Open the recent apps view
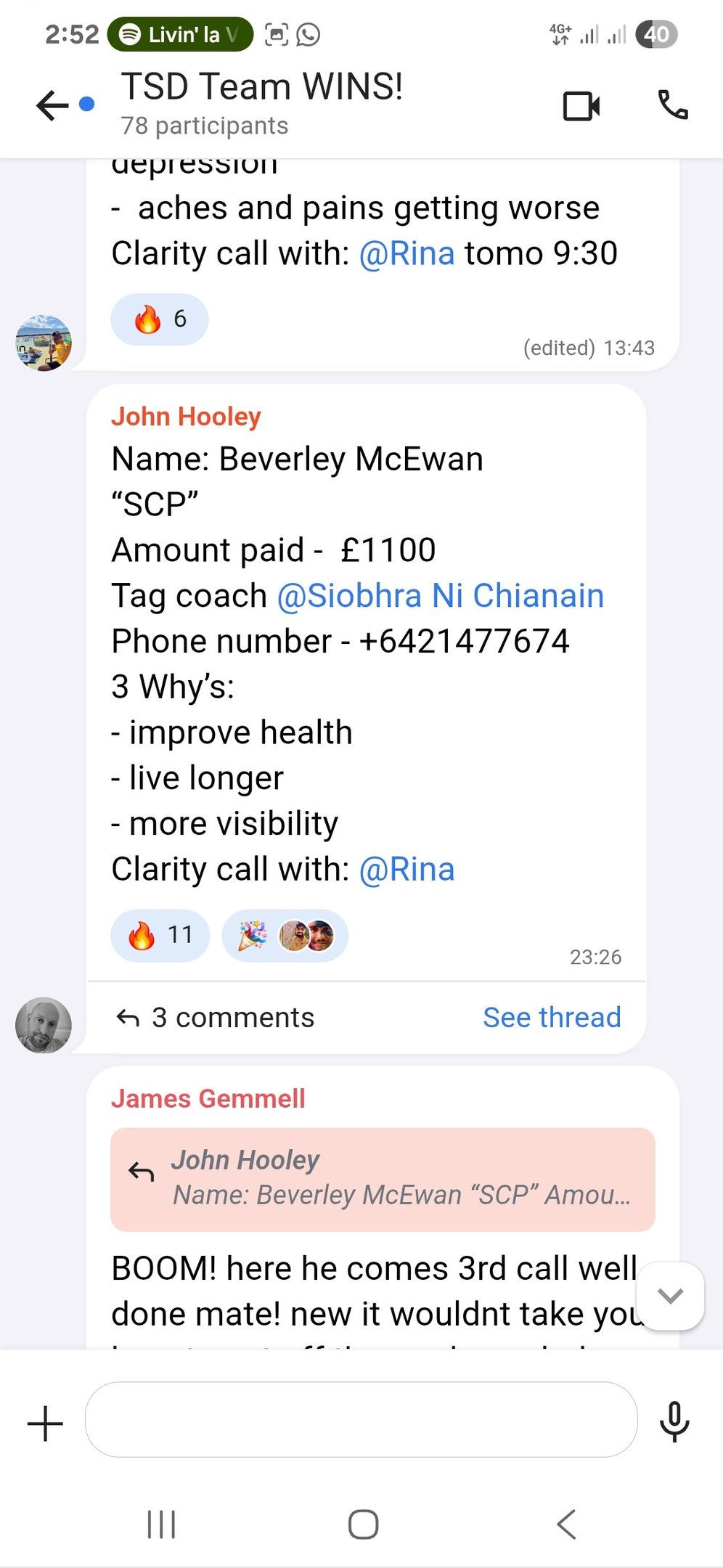723x1568 pixels. 161,1524
